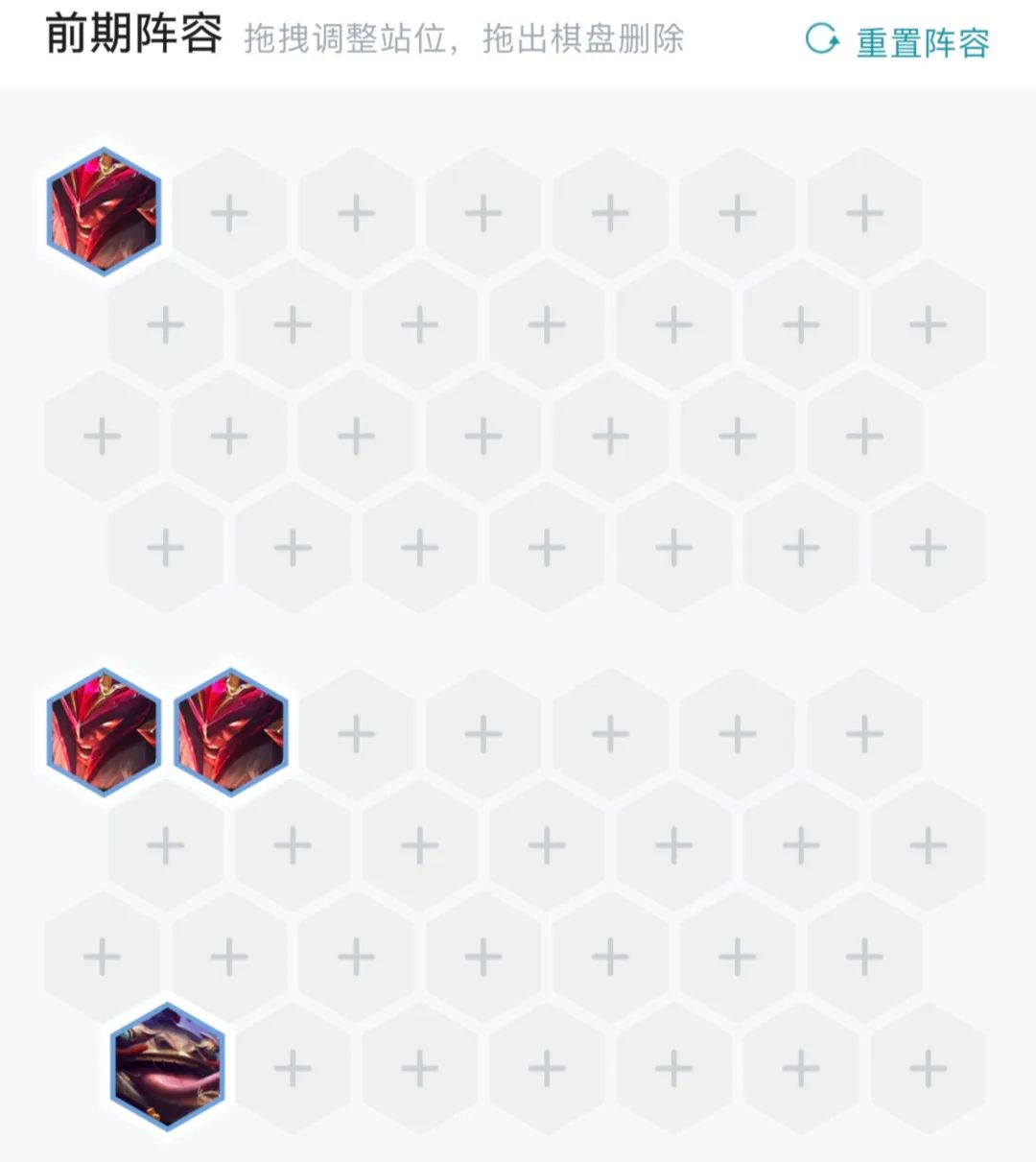The width and height of the screenshot is (1036, 1162).
Task: Reset the lineup with 重置阵容
Action: pyautogui.click(x=898, y=42)
